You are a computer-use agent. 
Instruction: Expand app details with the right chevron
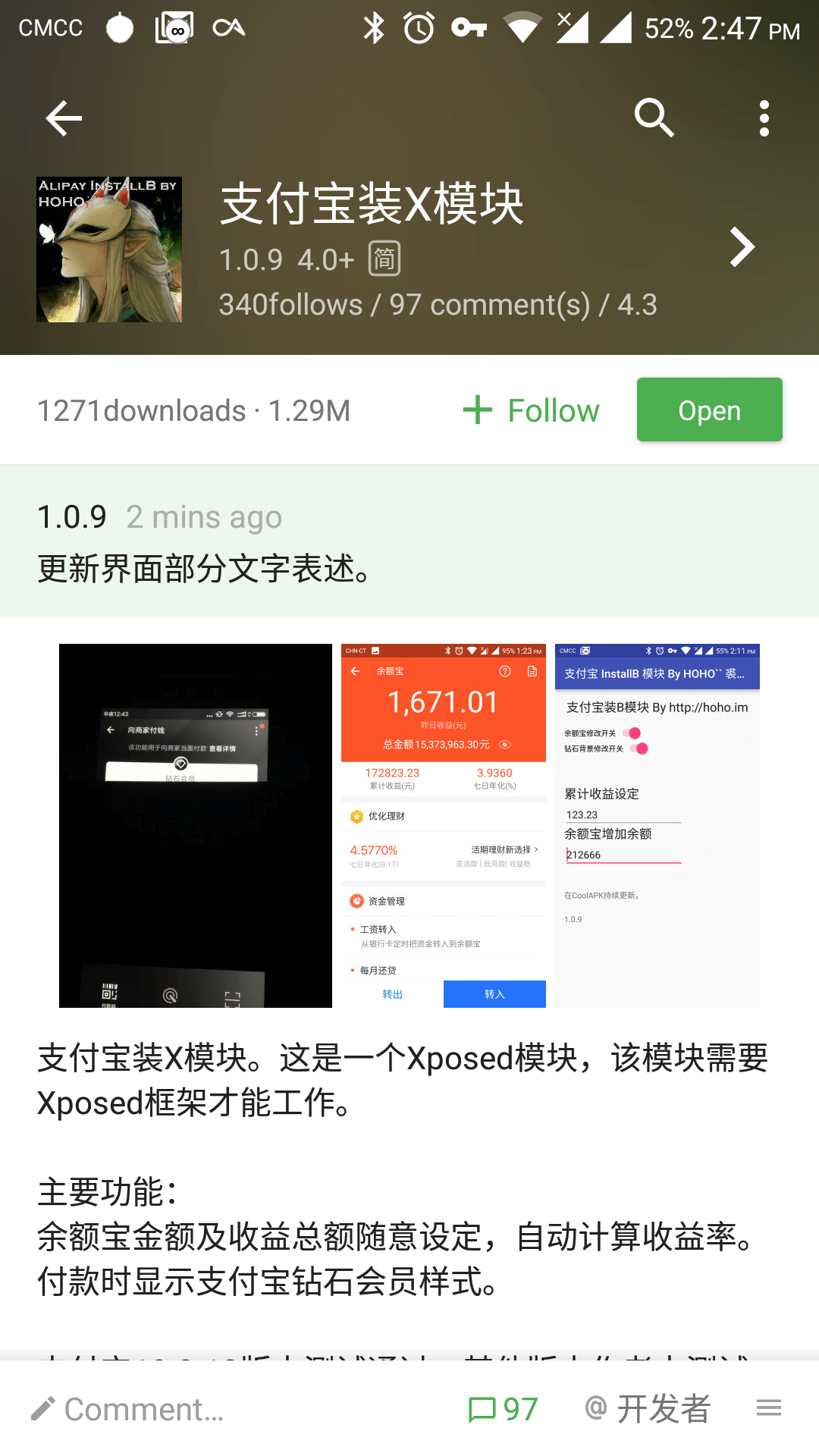point(742,246)
